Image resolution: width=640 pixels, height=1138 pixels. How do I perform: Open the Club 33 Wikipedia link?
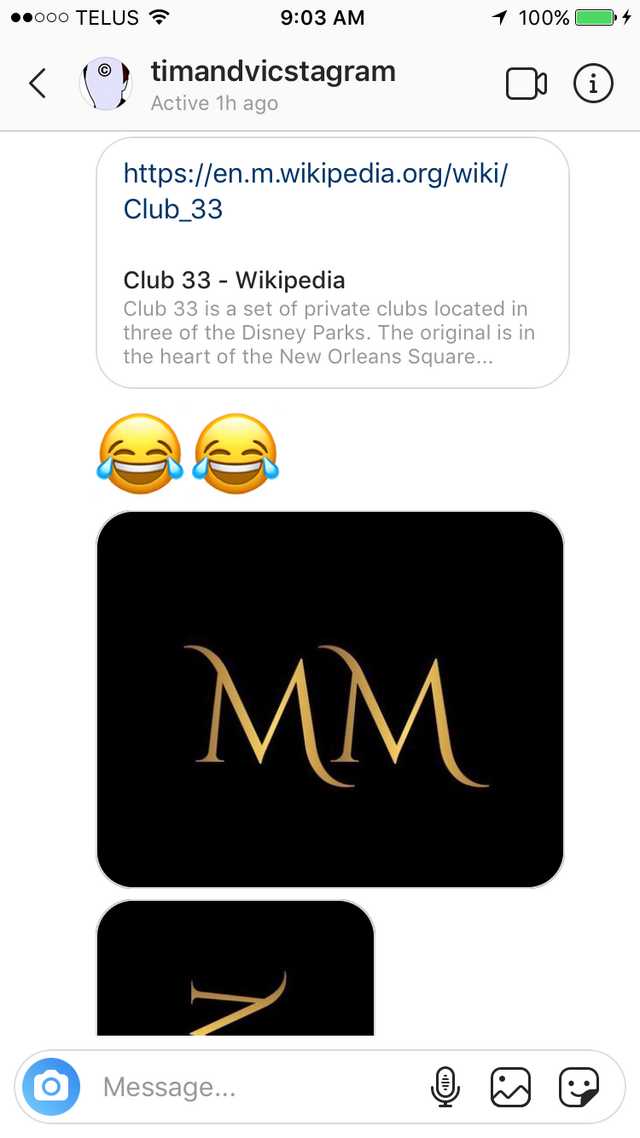[332, 263]
